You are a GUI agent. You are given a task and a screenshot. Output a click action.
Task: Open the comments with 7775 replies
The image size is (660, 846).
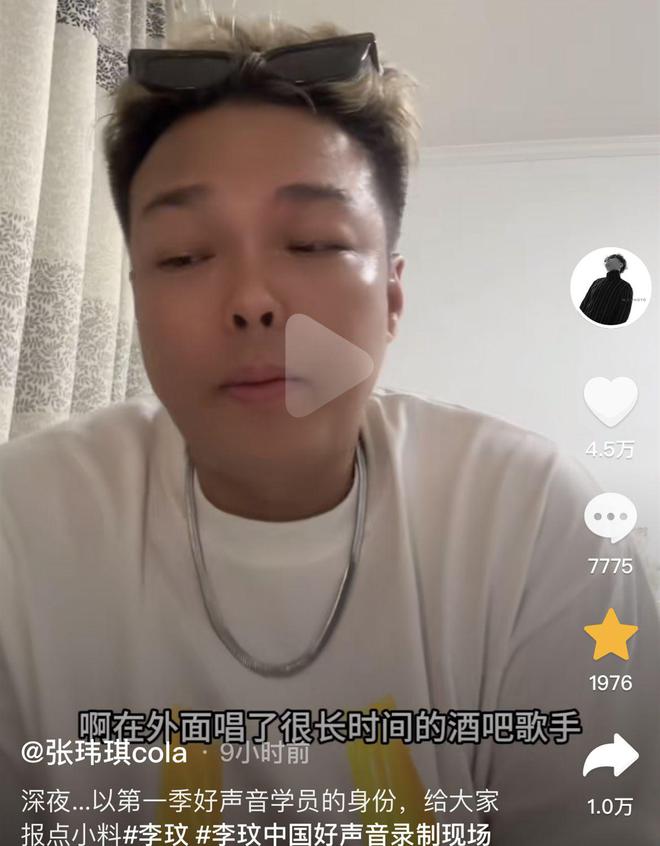pyautogui.click(x=610, y=519)
